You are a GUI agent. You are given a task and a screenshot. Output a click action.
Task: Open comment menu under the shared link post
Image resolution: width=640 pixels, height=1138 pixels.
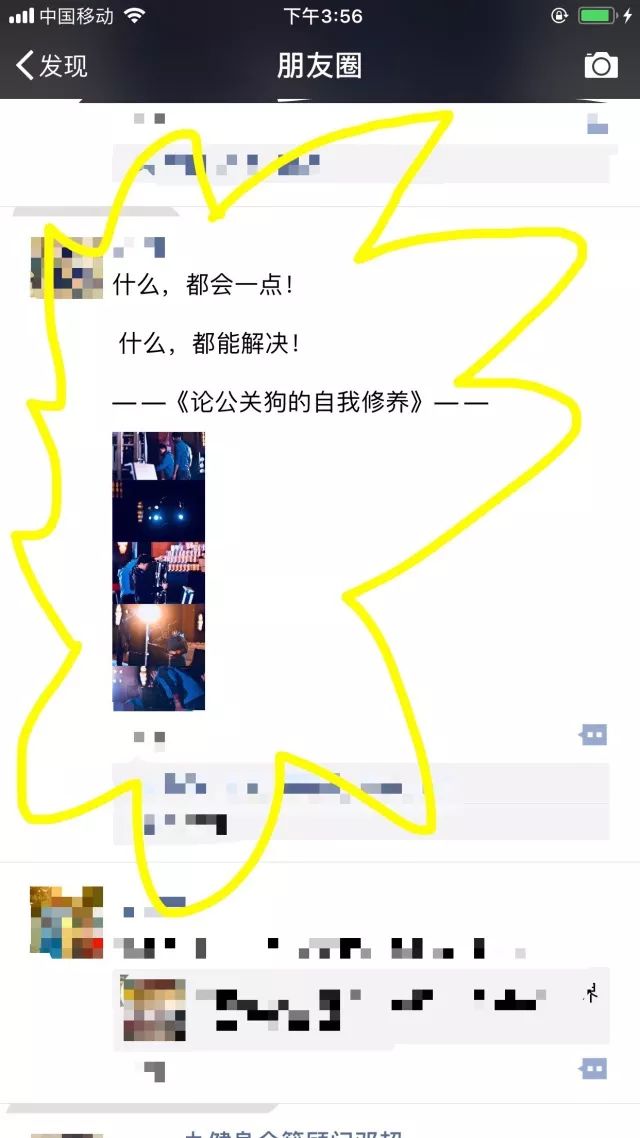(x=594, y=1069)
